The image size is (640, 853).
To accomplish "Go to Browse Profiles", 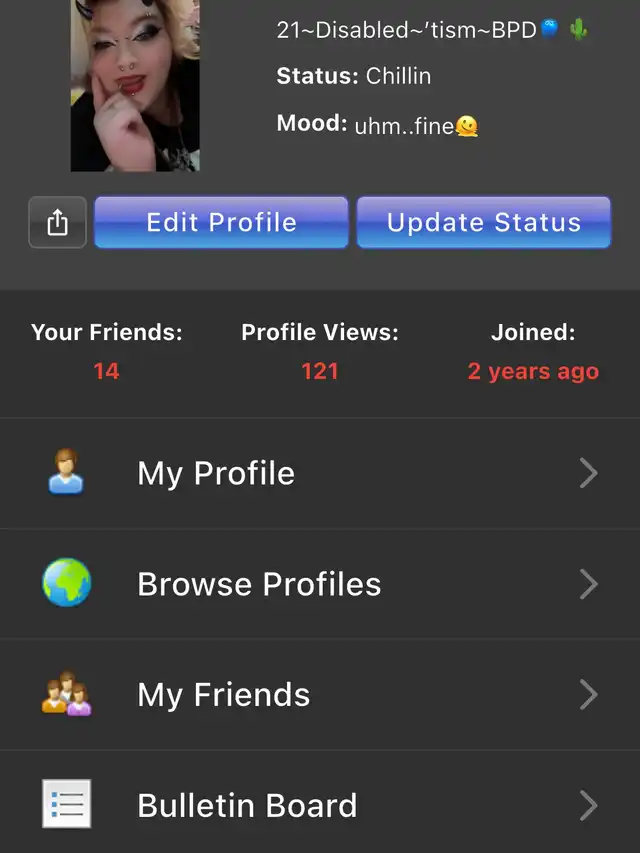I will 320,584.
